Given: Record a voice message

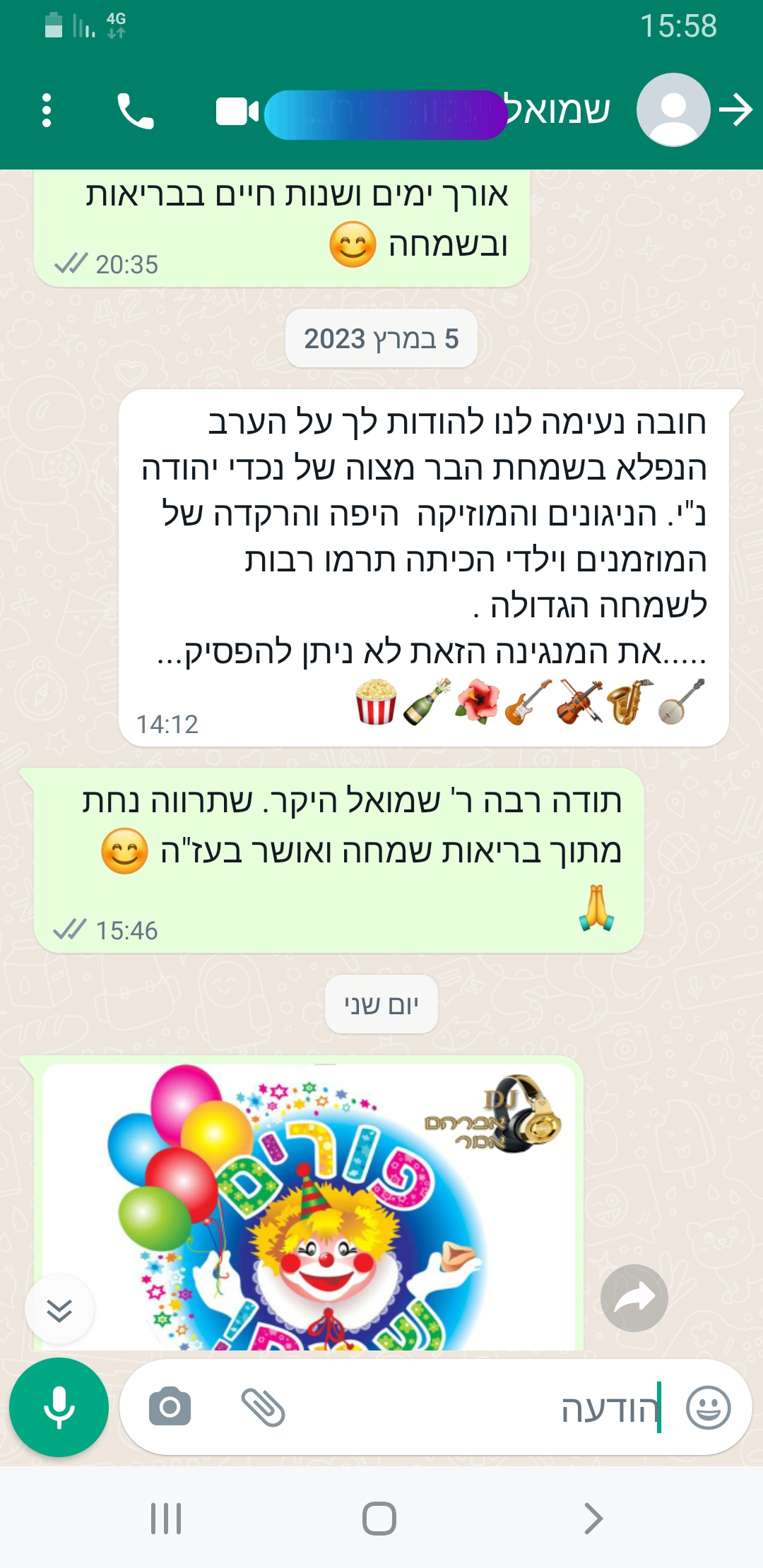Looking at the screenshot, I should point(59,1407).
